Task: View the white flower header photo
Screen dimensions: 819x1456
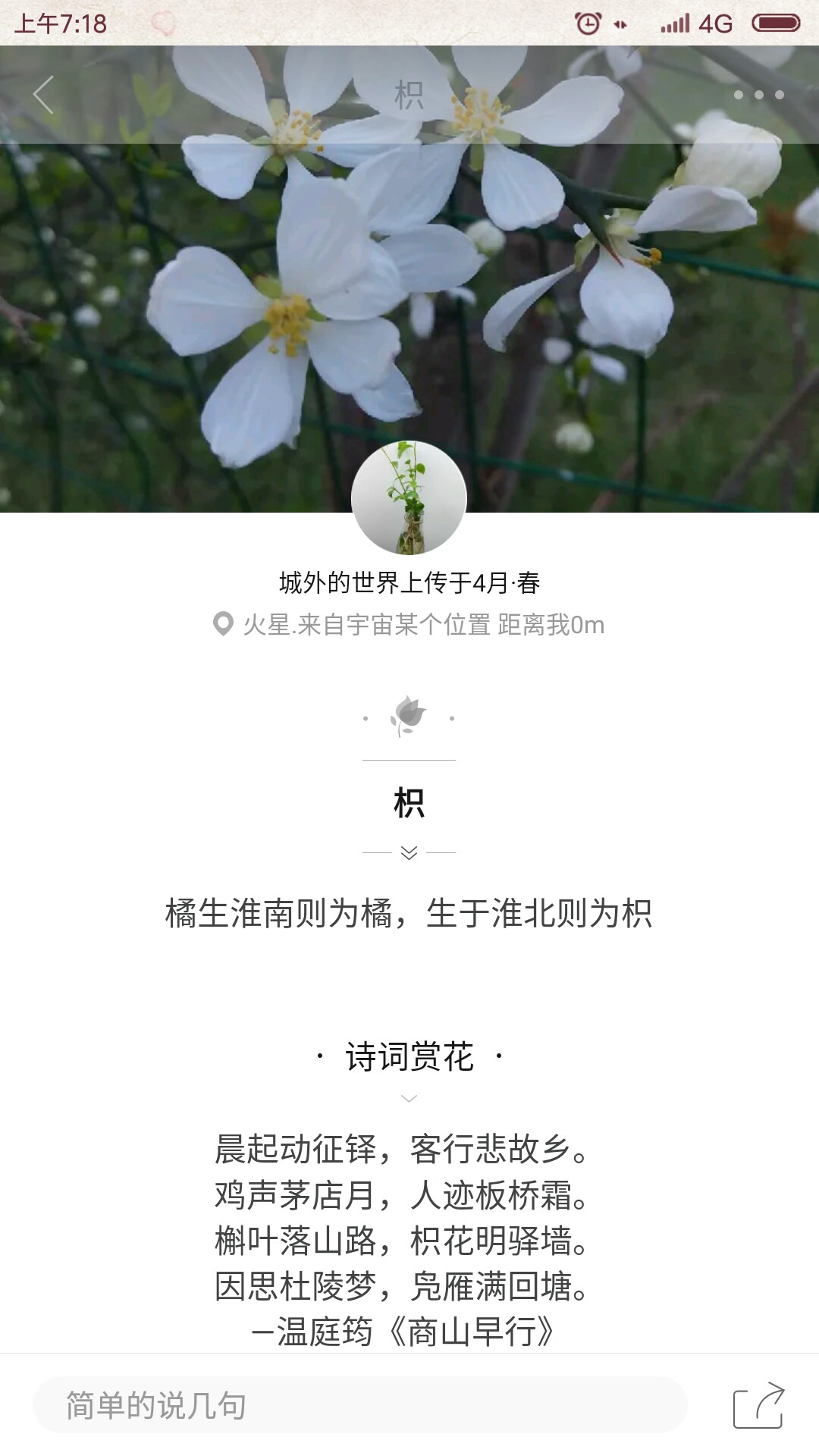Action: point(409,303)
